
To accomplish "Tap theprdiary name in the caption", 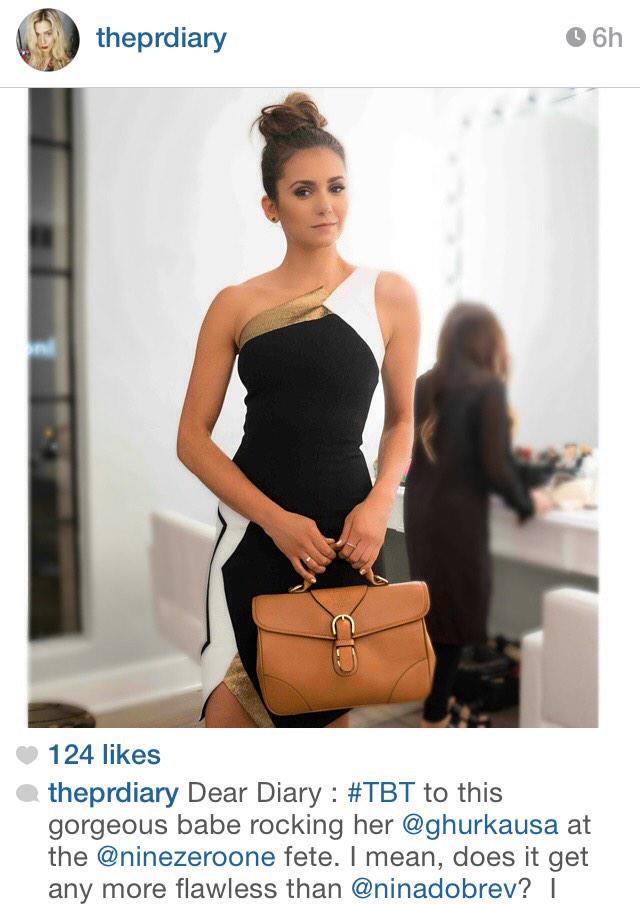I will 114,793.
